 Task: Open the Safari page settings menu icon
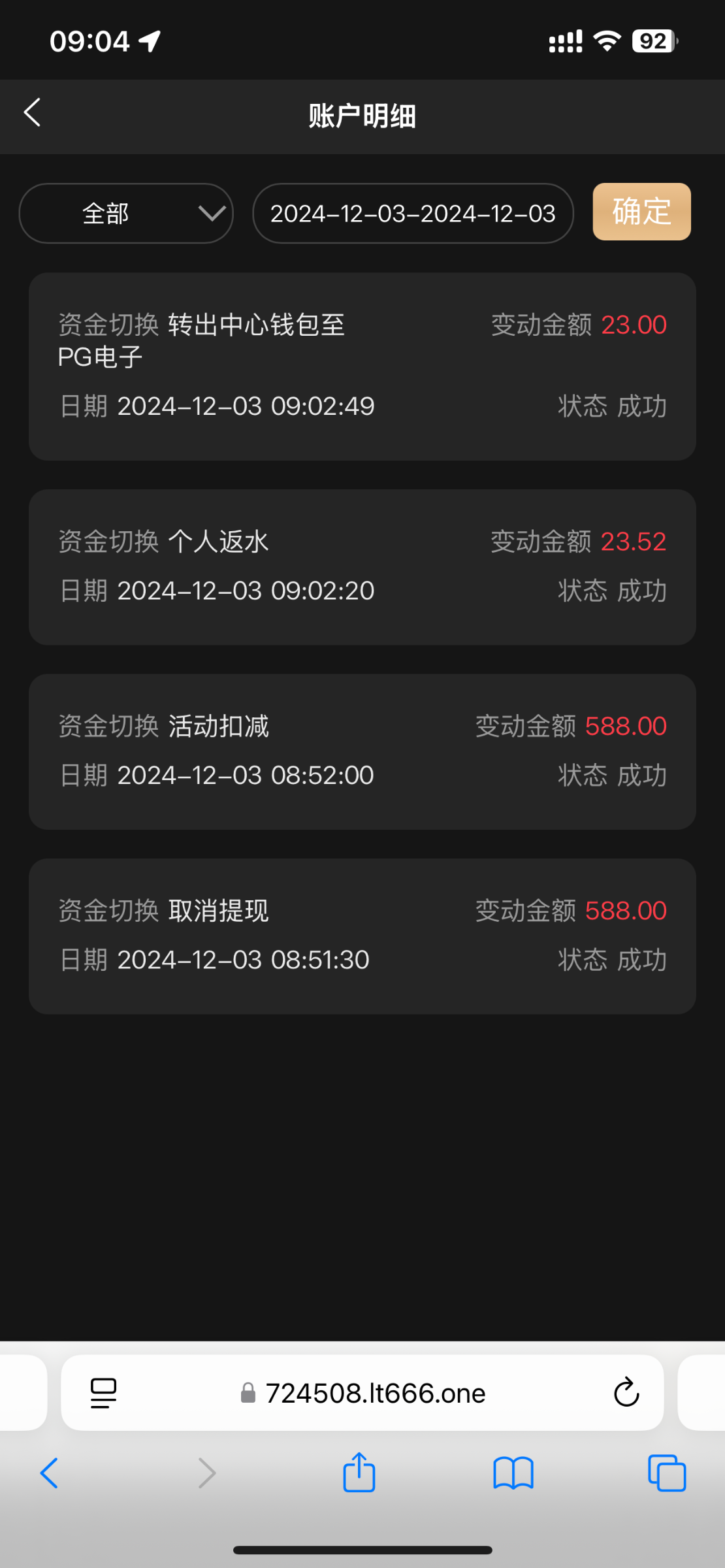pyautogui.click(x=103, y=1393)
